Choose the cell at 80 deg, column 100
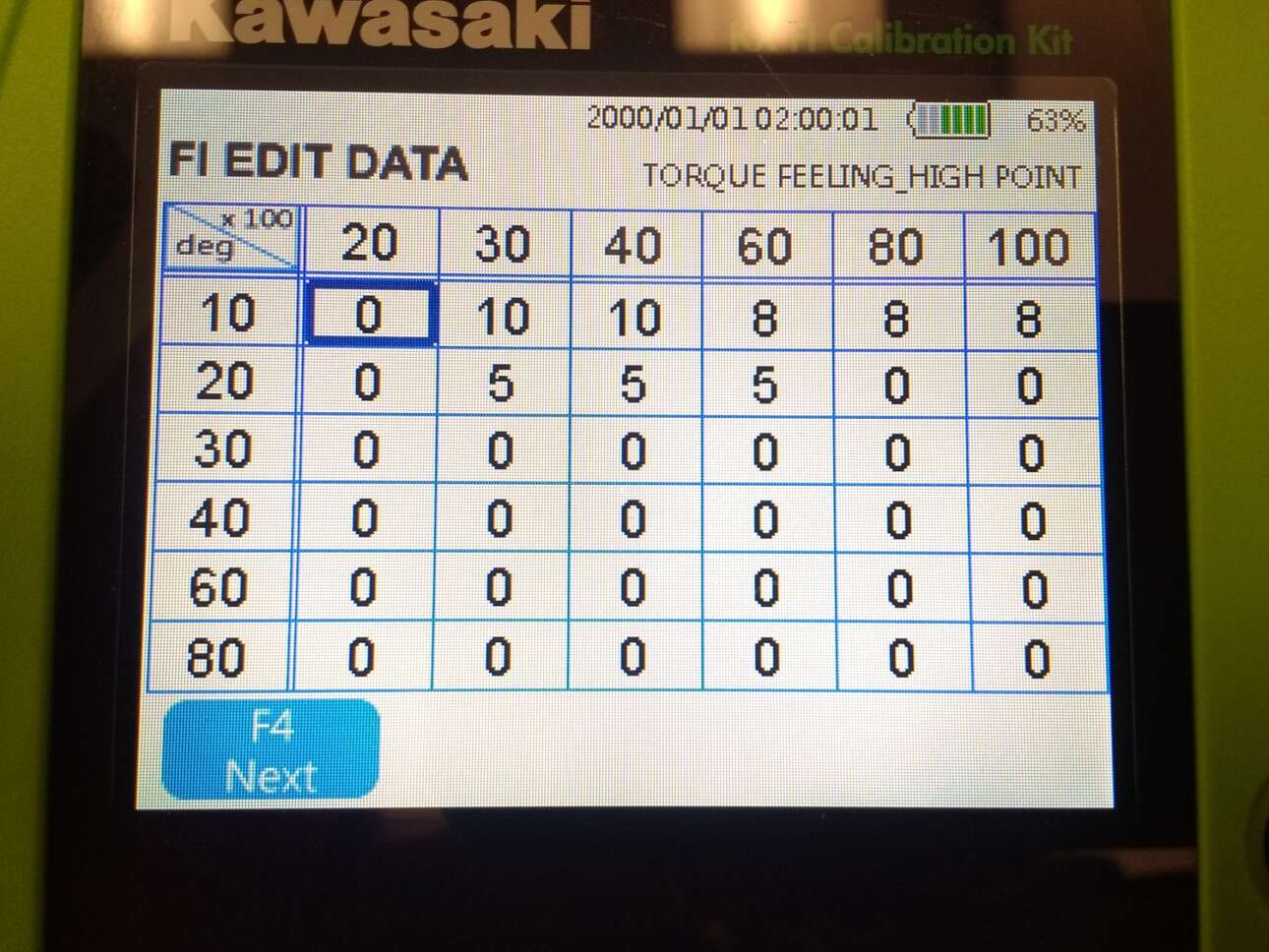 1037,658
